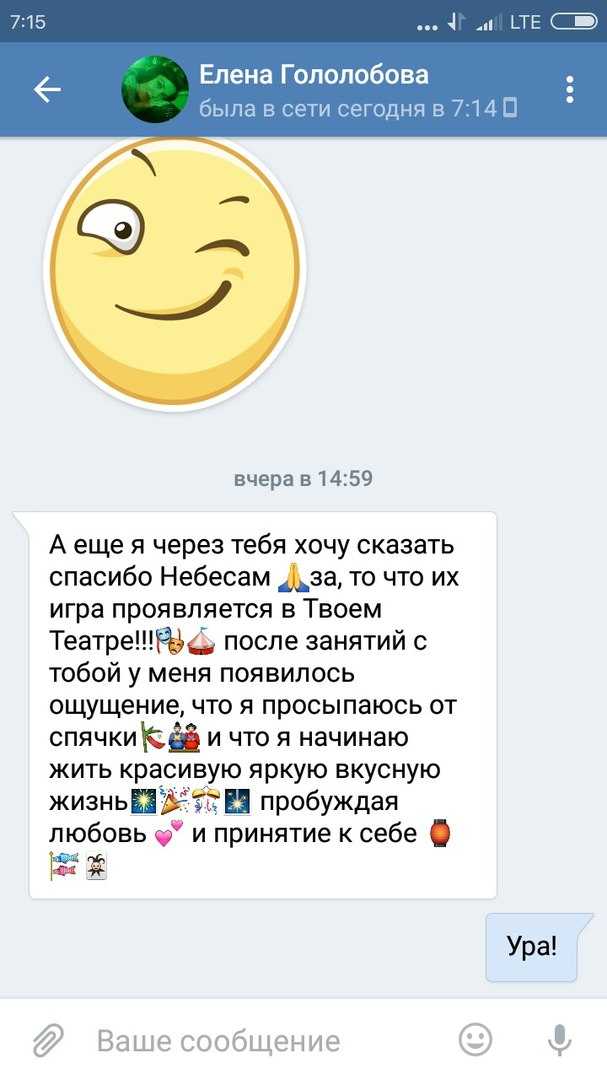Open Елена Гололобова's profile avatar
Screen dimensions: 607x1080
155,90
